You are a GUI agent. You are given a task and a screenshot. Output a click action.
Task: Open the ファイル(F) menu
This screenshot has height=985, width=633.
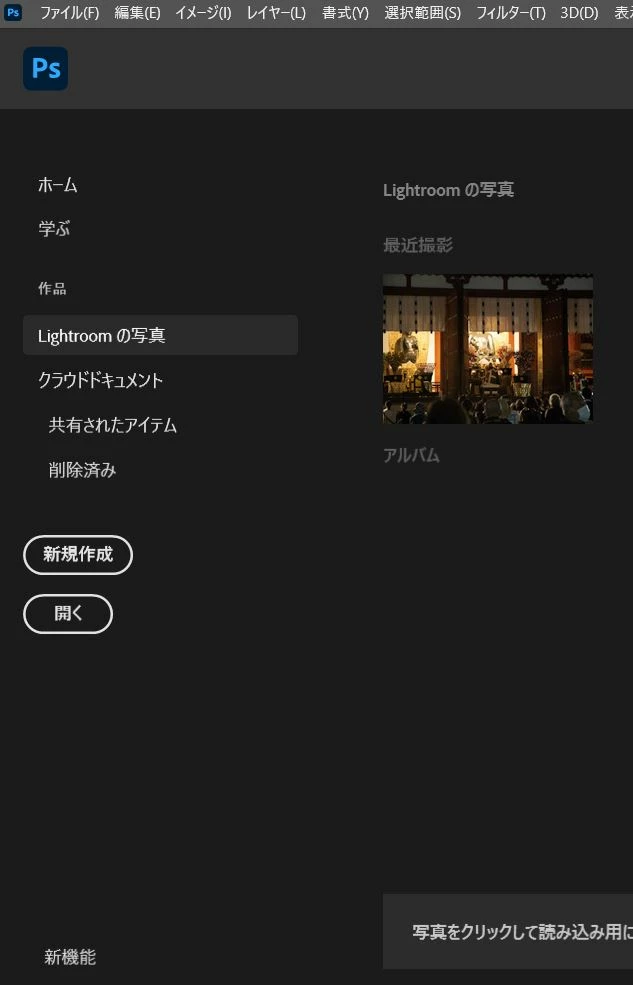(x=69, y=13)
